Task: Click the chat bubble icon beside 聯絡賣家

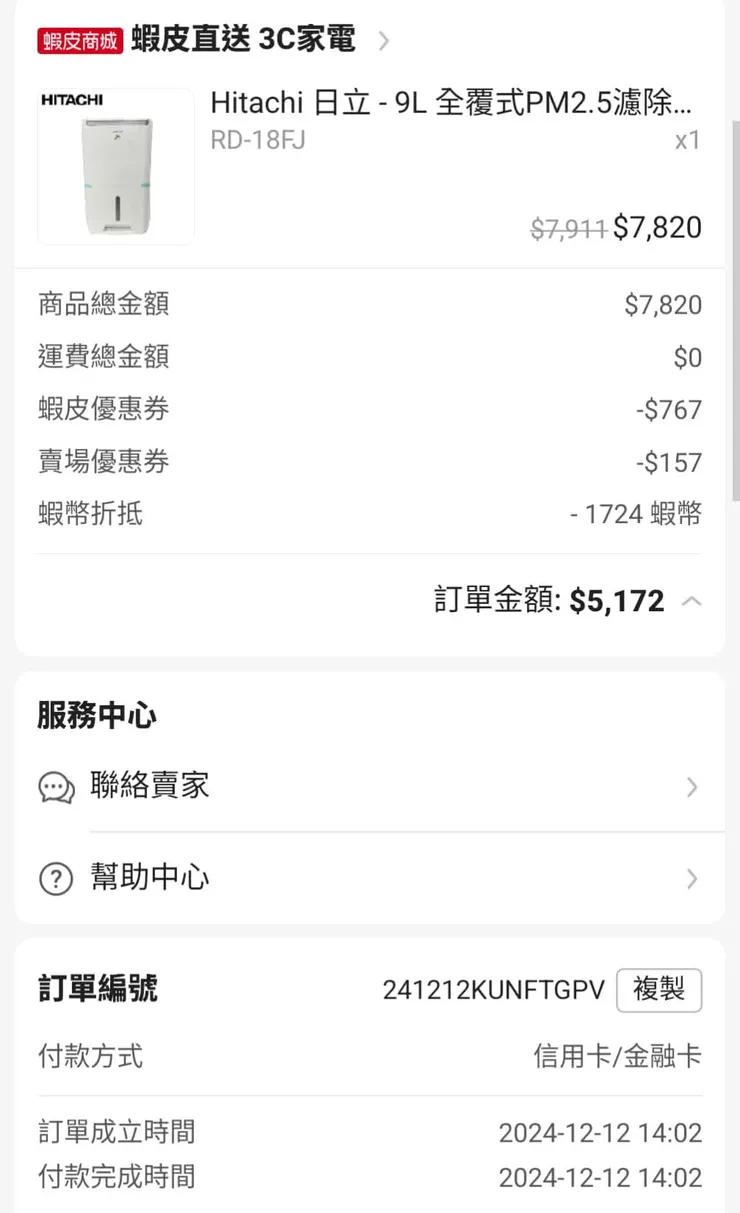Action: click(x=55, y=788)
